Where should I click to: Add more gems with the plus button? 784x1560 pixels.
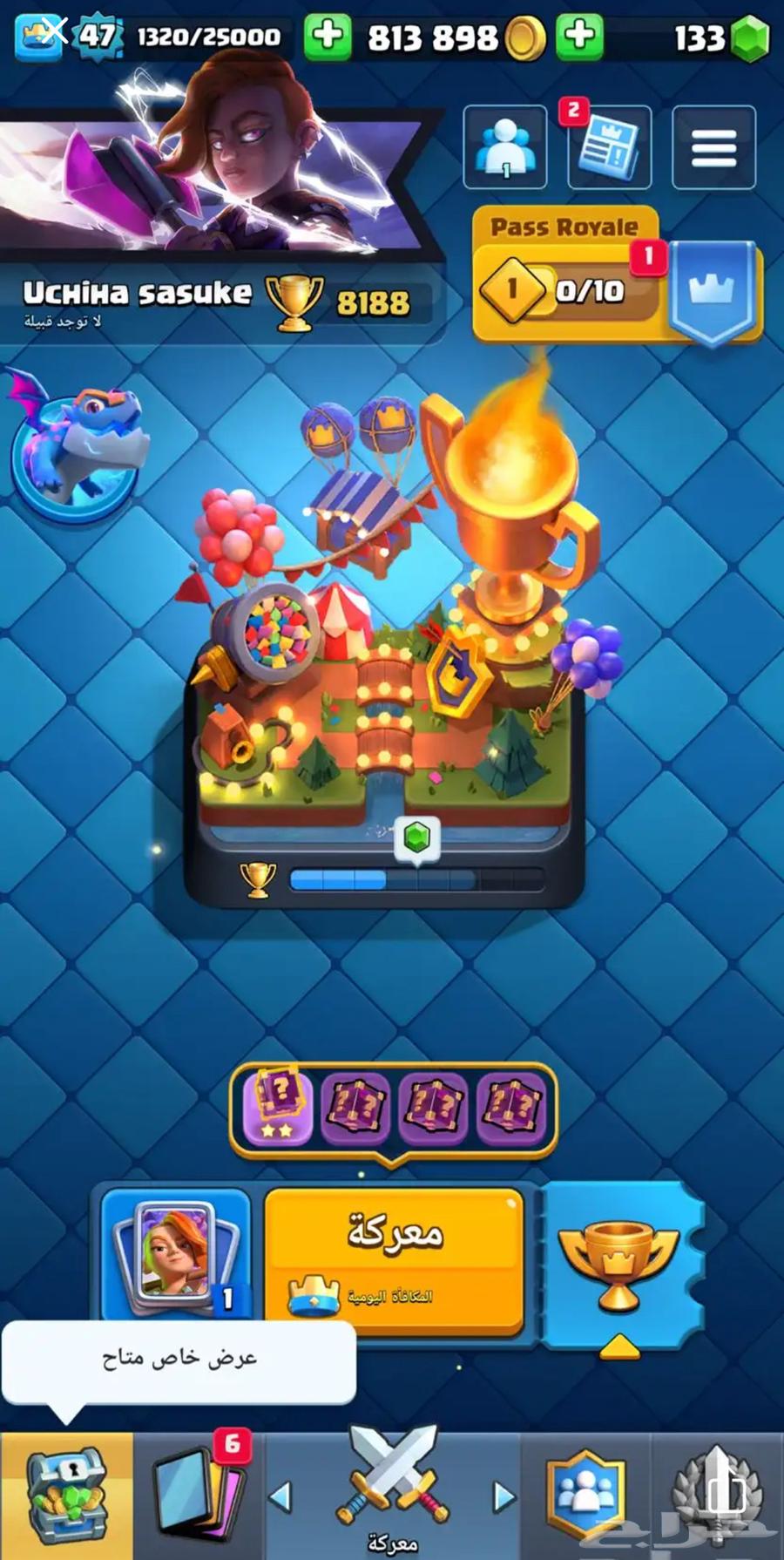(x=579, y=37)
